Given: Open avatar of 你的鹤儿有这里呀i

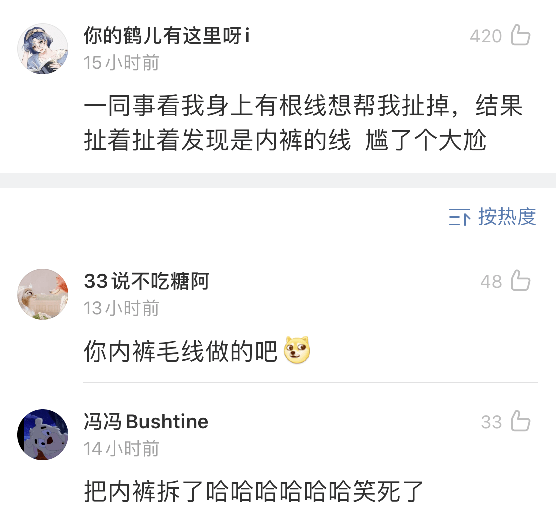Looking at the screenshot, I should pyautogui.click(x=43, y=49).
